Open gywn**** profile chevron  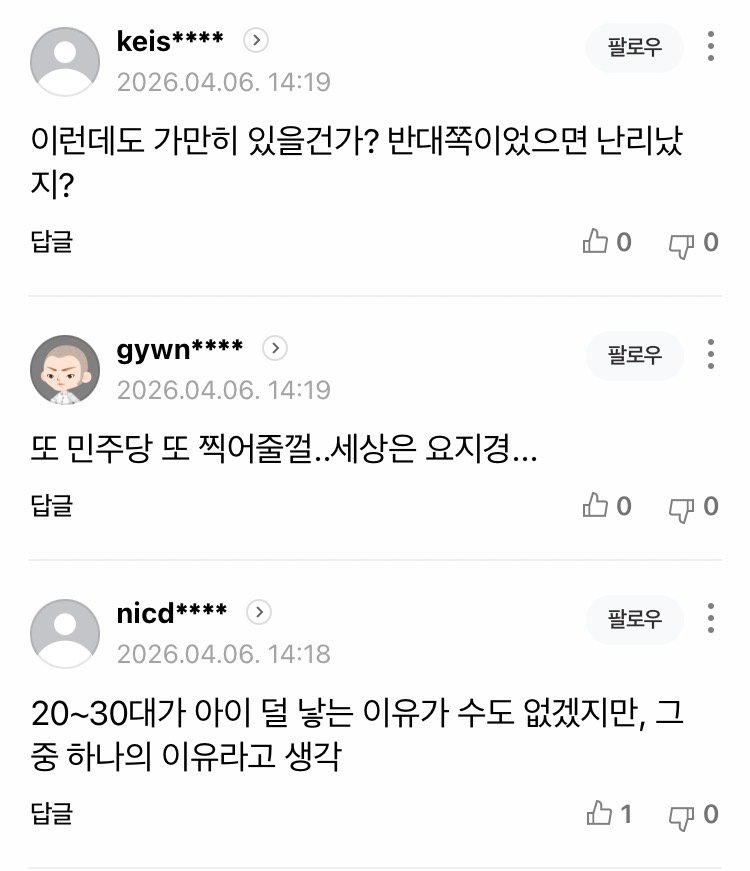(275, 348)
